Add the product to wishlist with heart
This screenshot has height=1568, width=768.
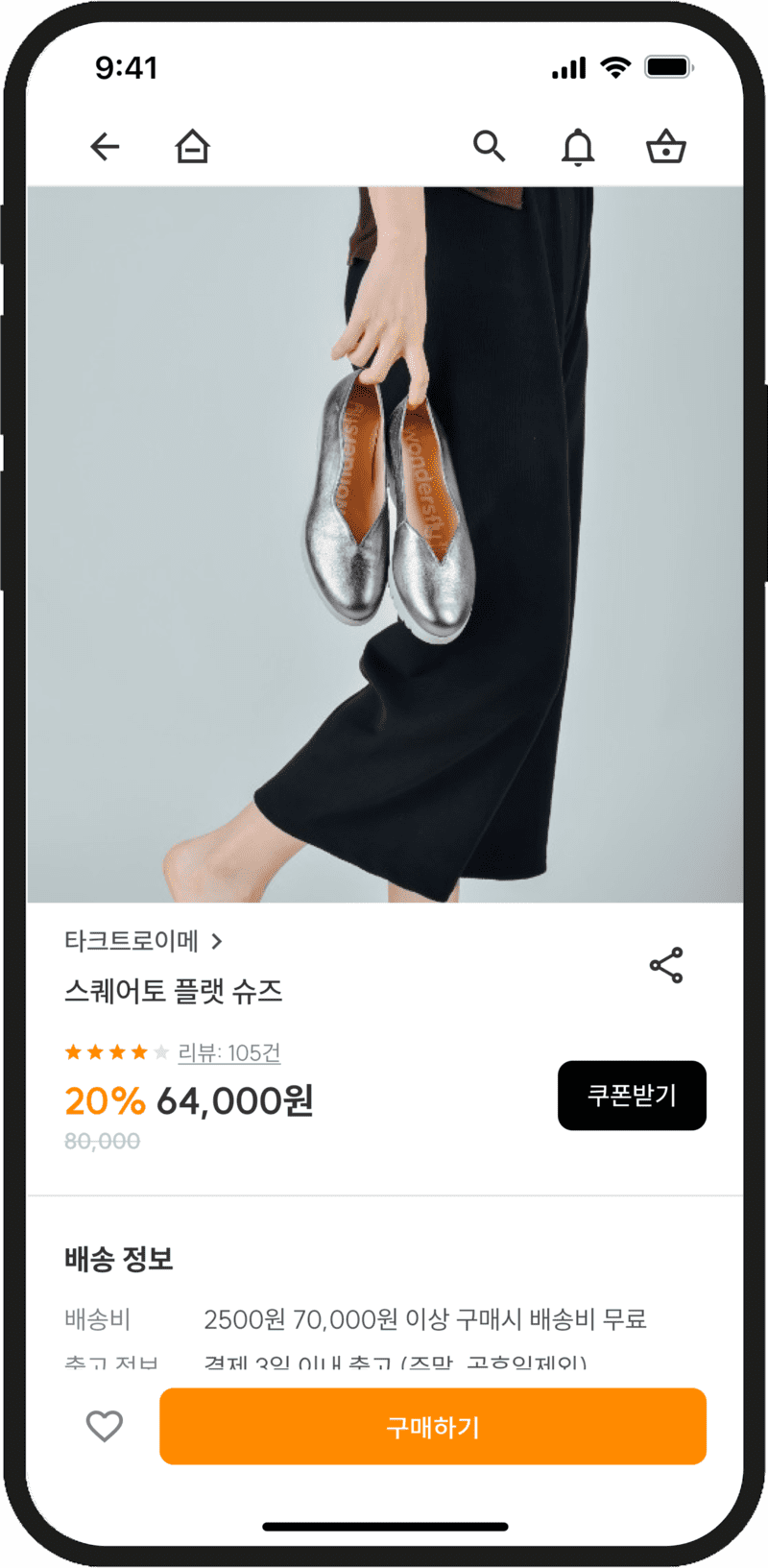(105, 1426)
